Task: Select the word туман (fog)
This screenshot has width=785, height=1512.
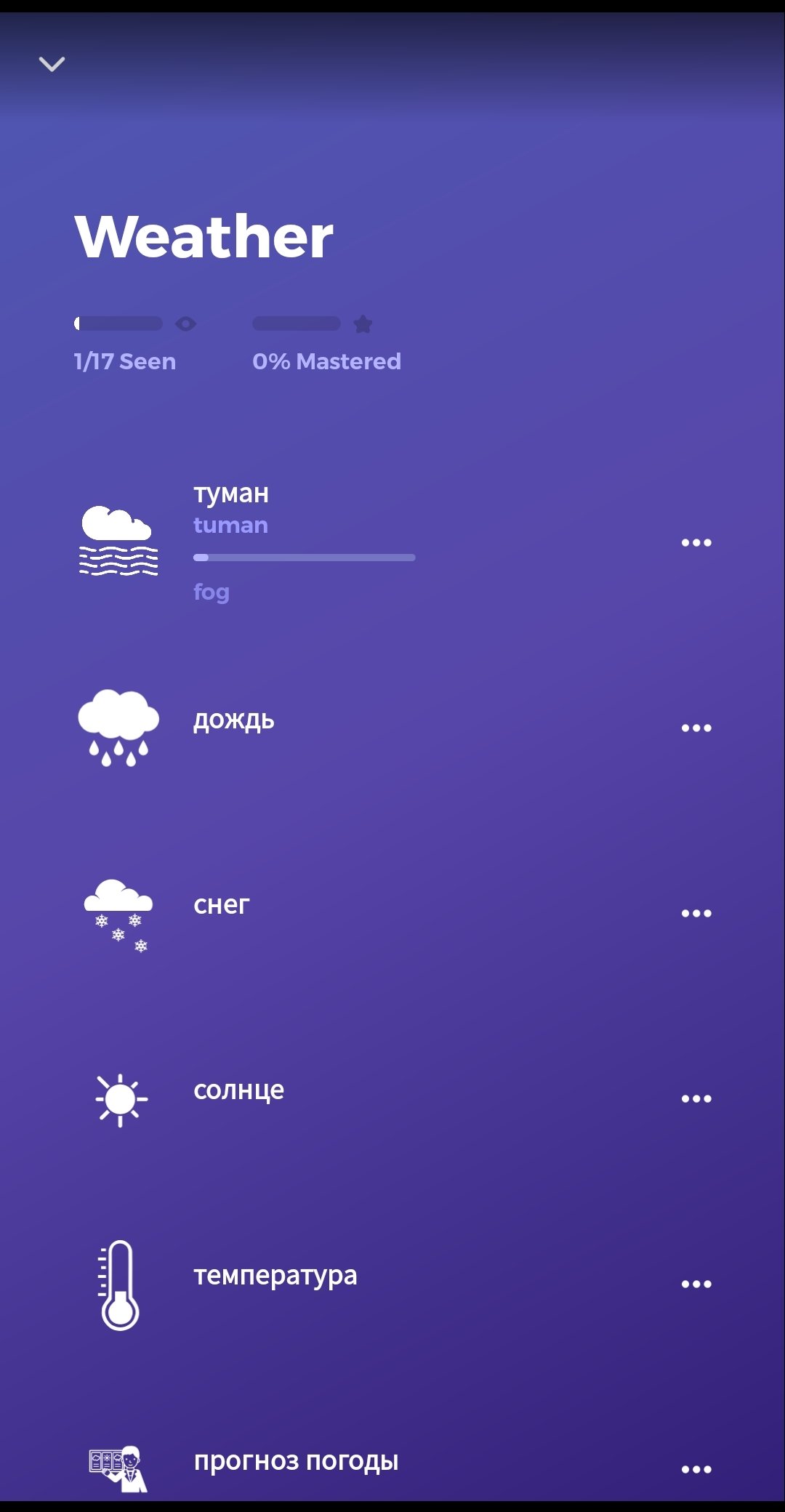Action: click(231, 494)
